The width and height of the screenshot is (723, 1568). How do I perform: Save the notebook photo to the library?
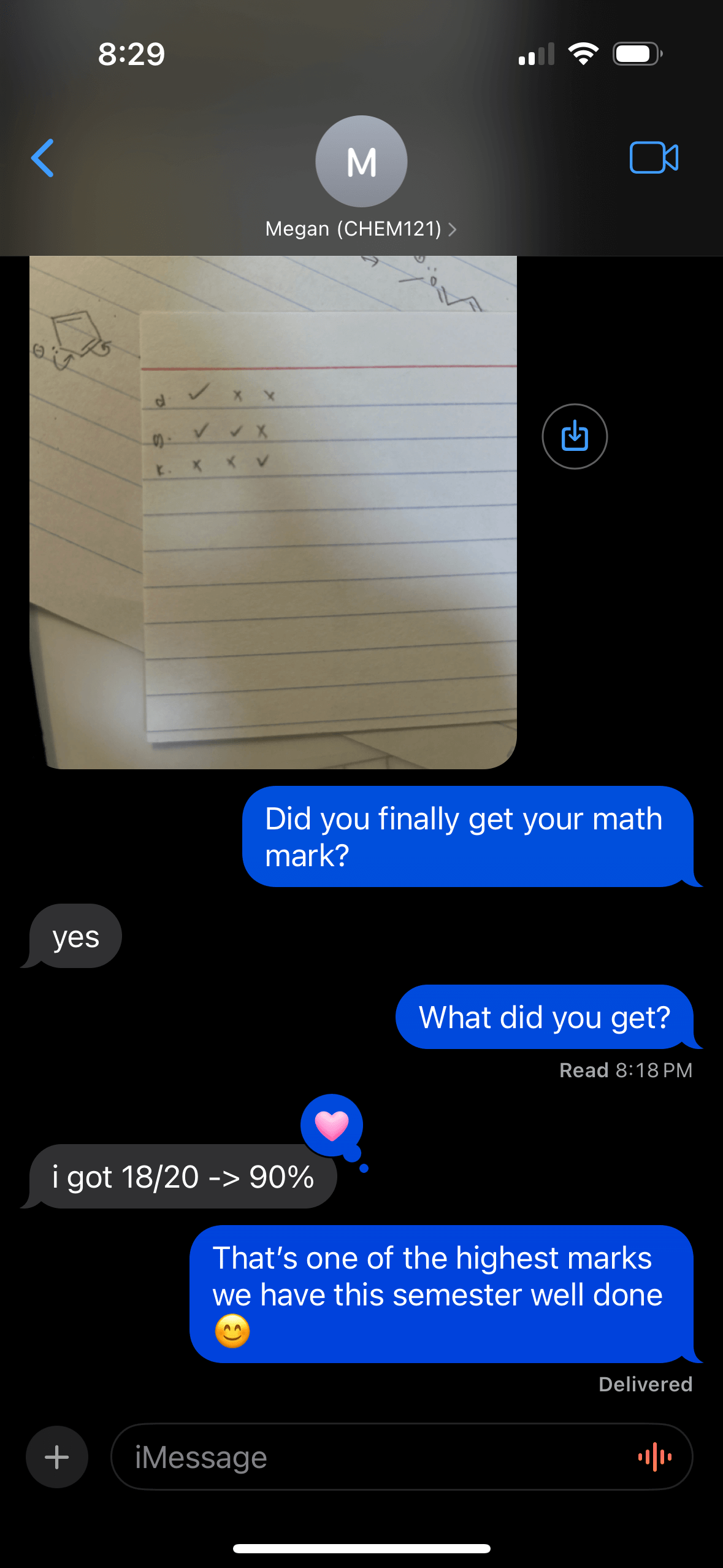pyautogui.click(x=574, y=436)
